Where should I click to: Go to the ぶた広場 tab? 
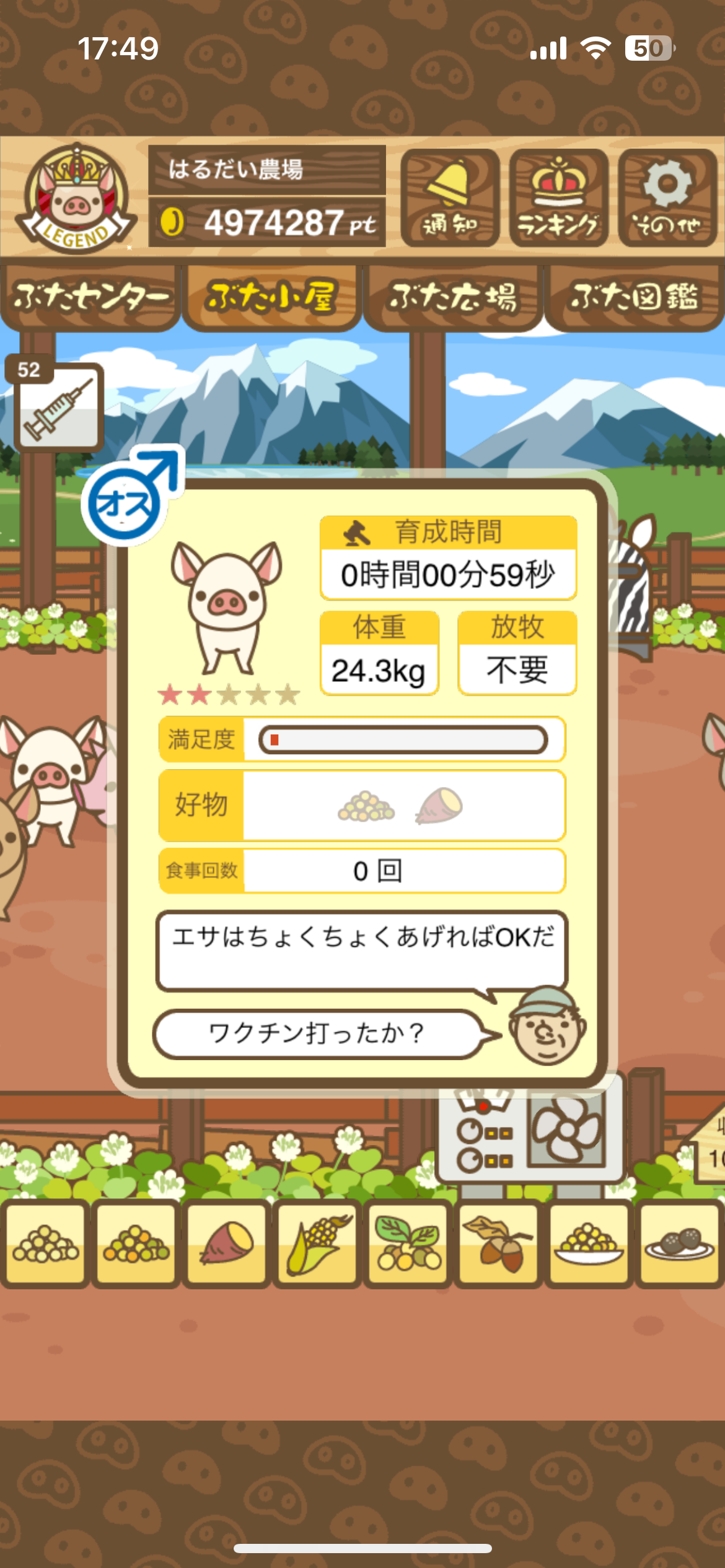(x=452, y=298)
